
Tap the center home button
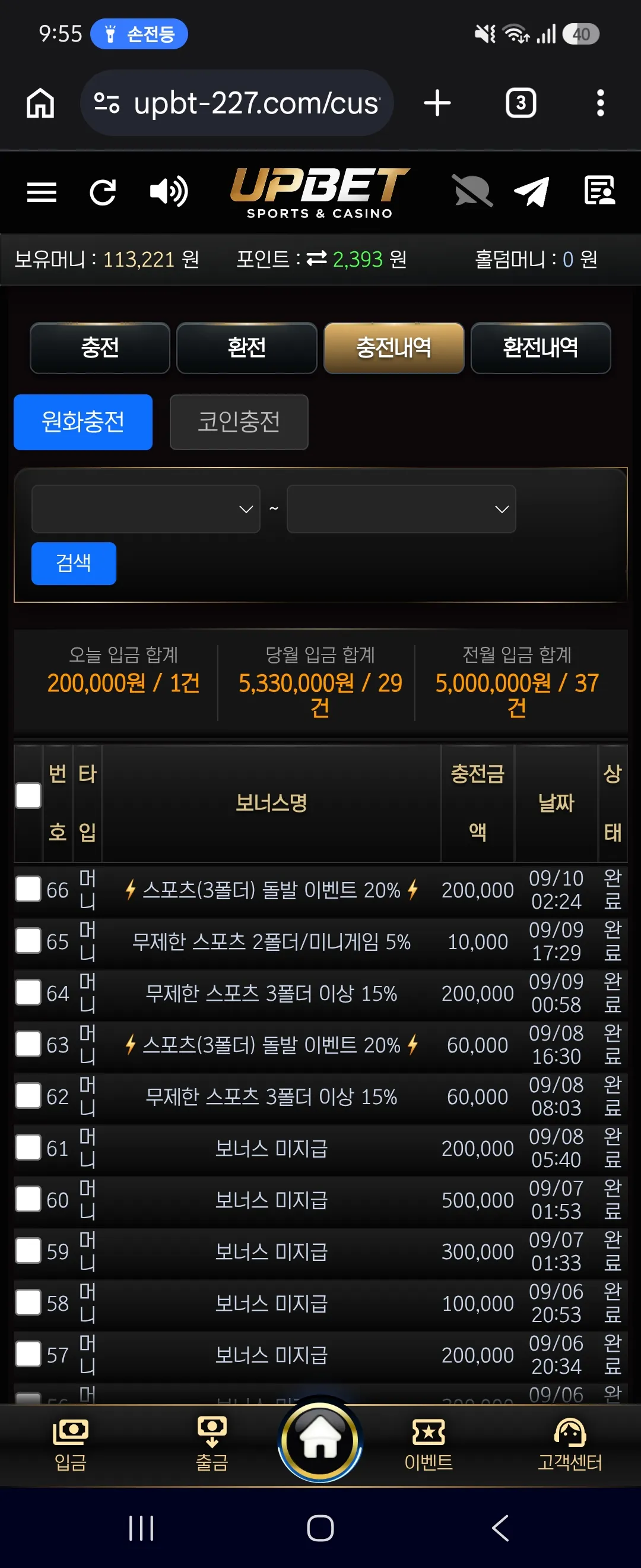(320, 1440)
